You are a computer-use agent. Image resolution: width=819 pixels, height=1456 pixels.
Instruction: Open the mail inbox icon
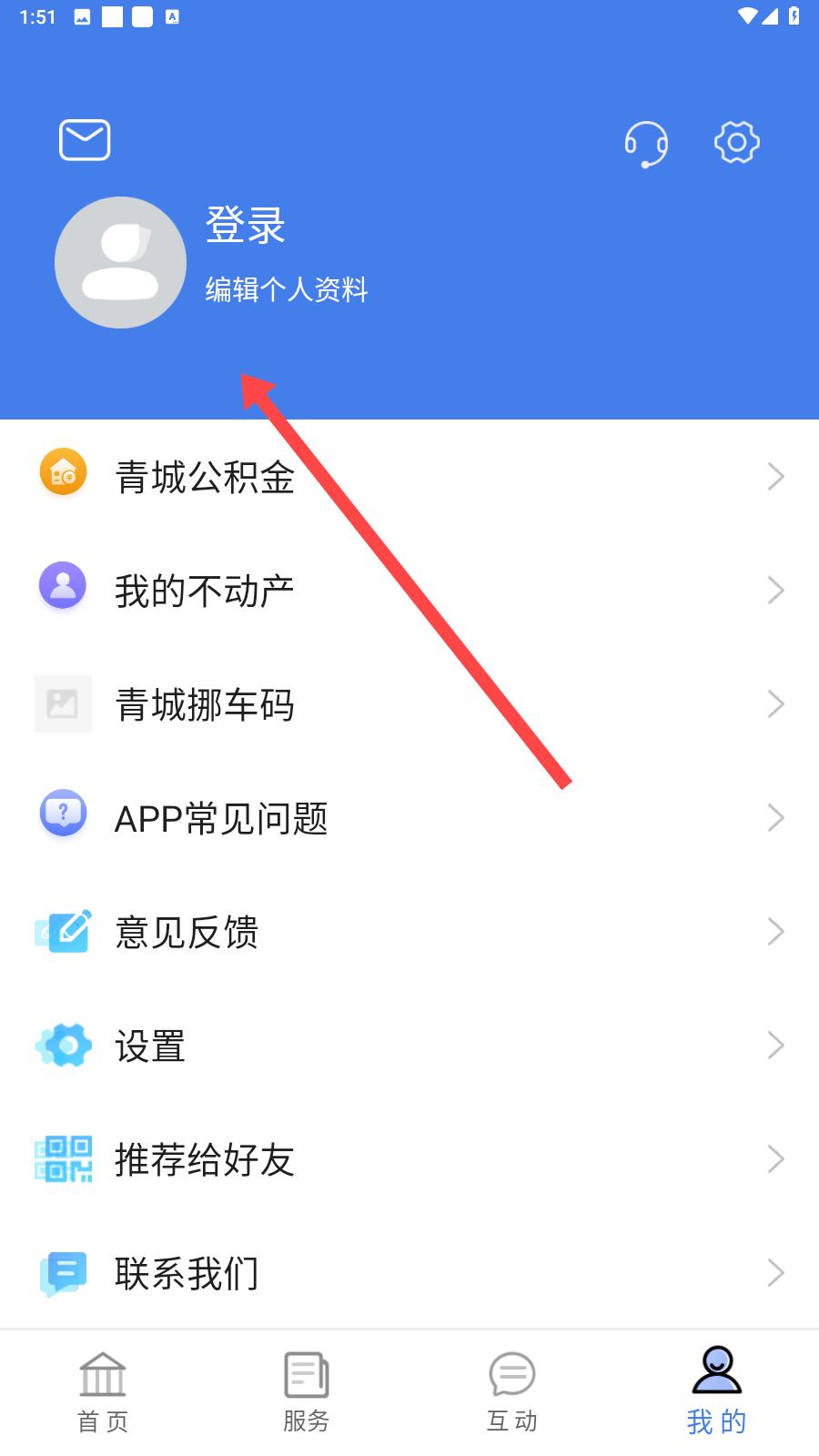coord(85,140)
